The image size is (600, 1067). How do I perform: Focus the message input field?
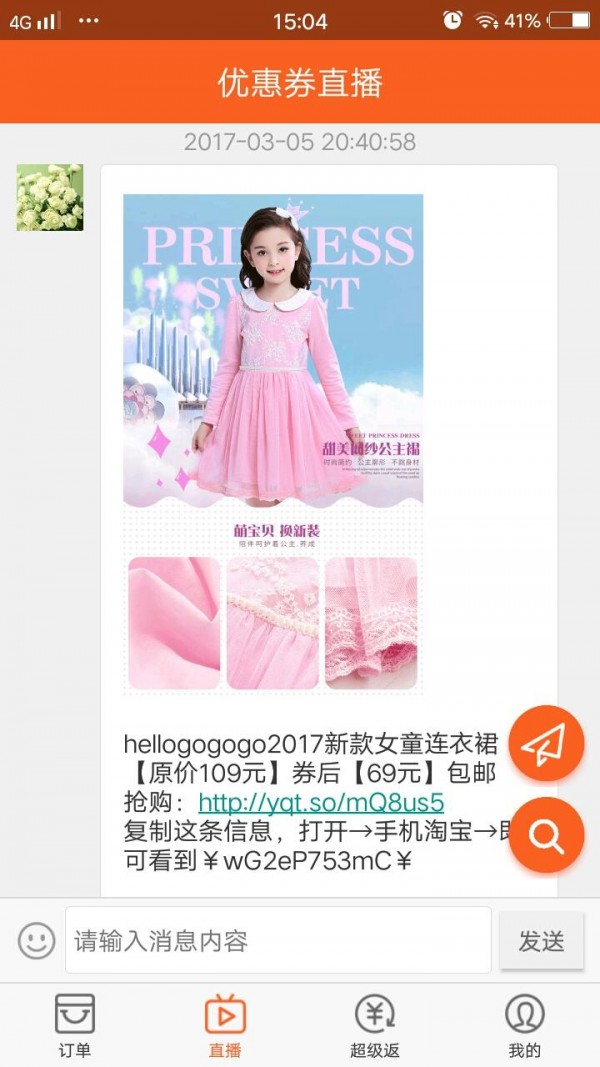tap(278, 940)
